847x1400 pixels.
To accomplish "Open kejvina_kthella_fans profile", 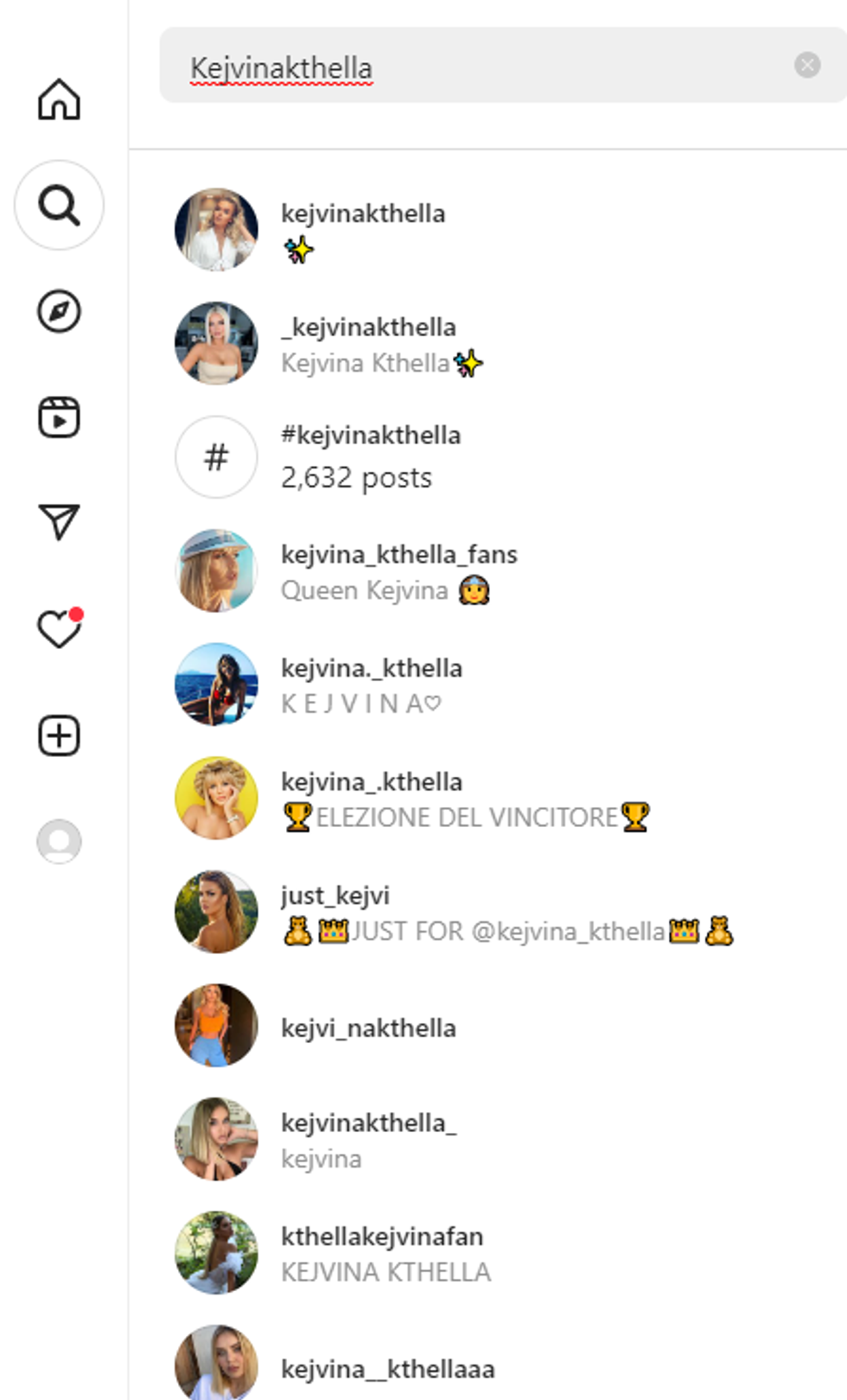I will 398,570.
